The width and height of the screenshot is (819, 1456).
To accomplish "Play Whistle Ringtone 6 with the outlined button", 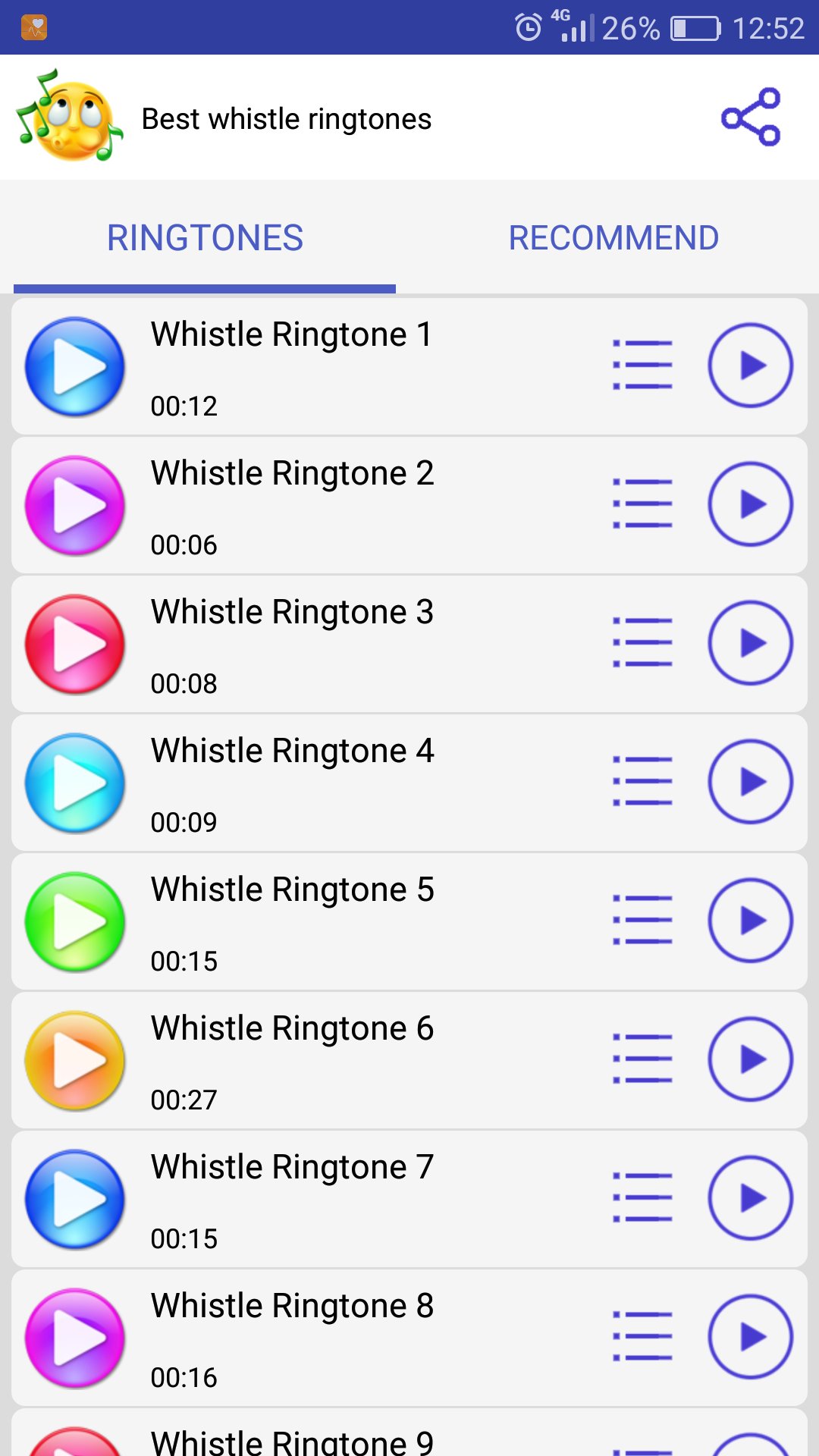I will [x=750, y=1059].
